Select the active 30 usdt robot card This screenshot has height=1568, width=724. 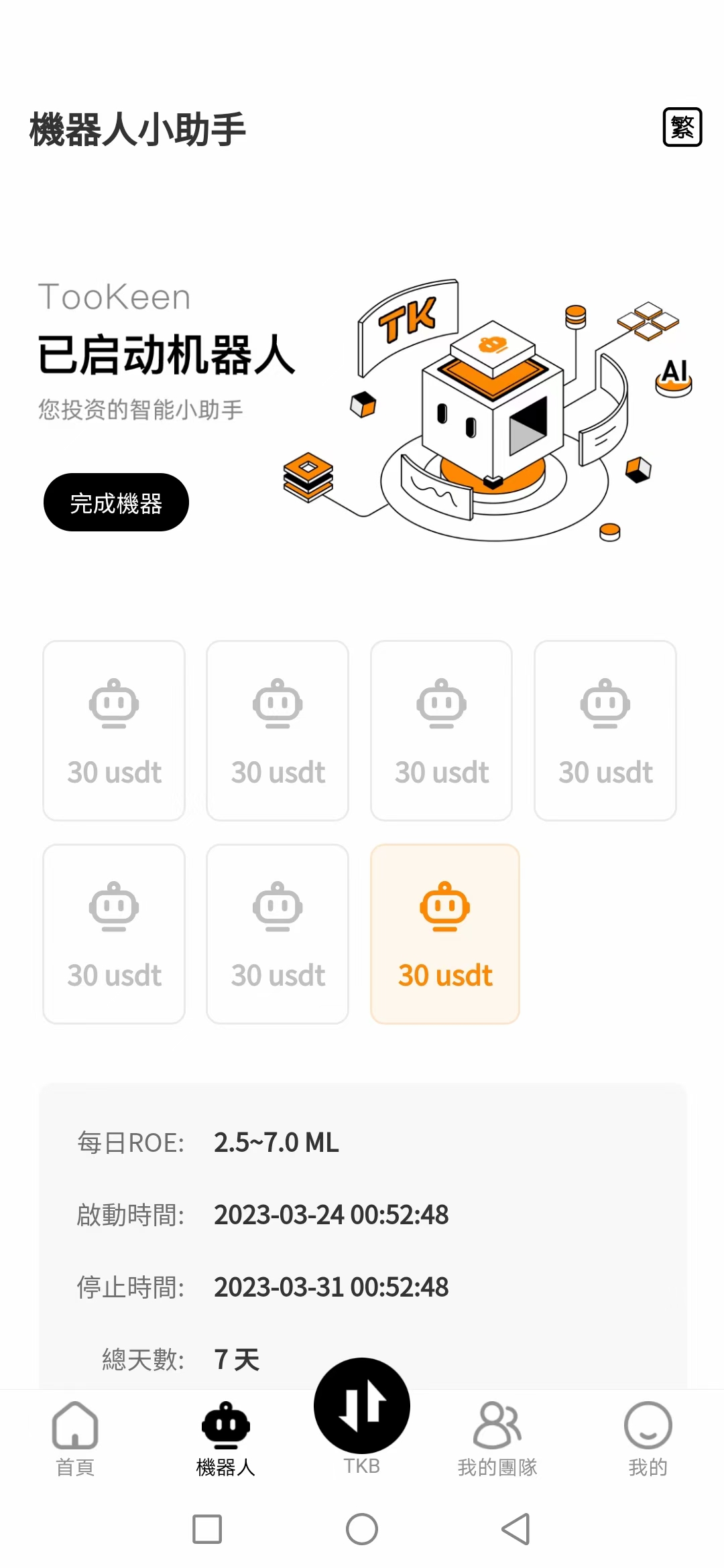[x=445, y=933]
